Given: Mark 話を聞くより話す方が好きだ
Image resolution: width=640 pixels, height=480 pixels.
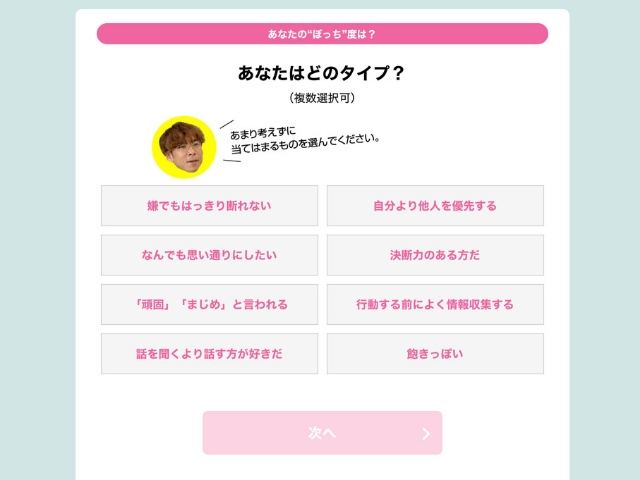Looking at the screenshot, I should point(209,353).
